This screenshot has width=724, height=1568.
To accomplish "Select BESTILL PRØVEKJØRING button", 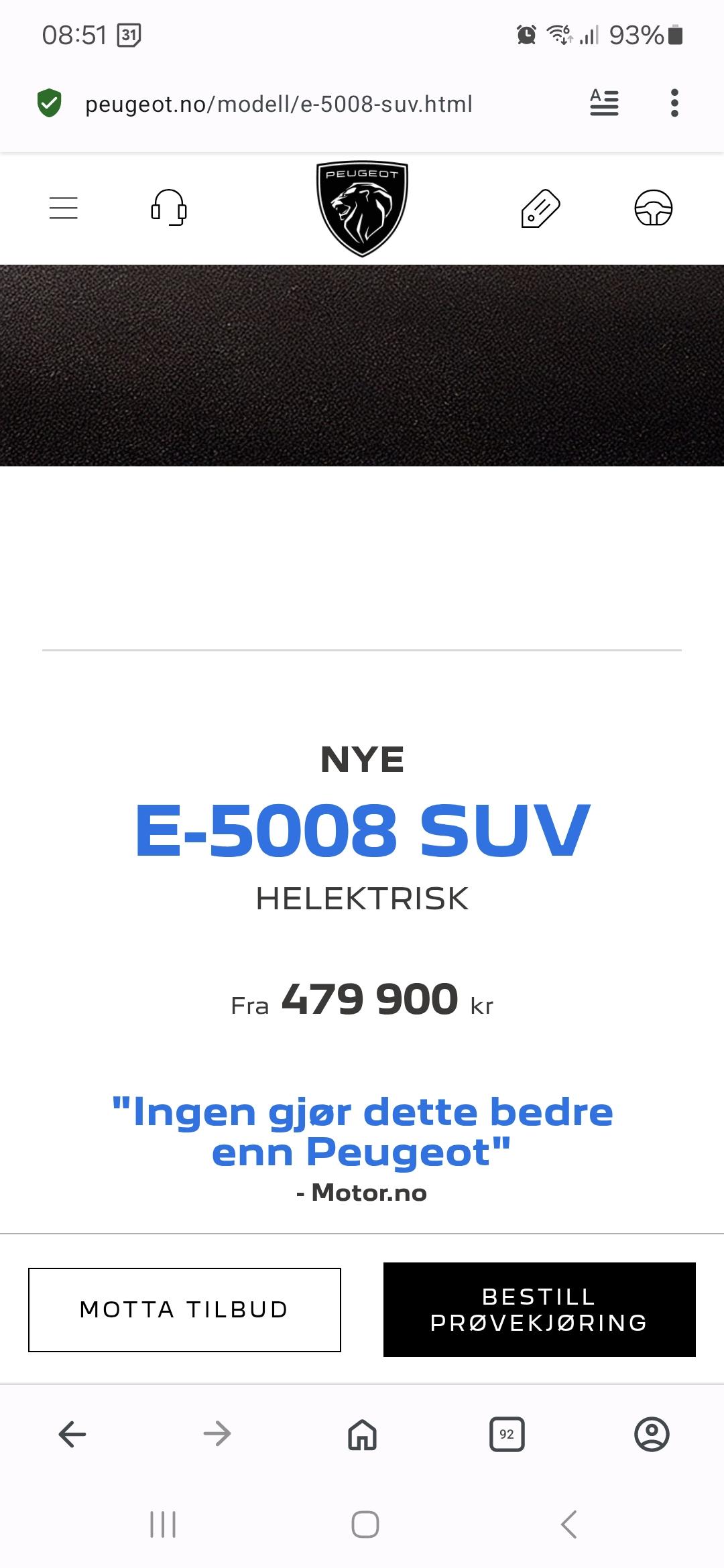I will (x=540, y=1309).
